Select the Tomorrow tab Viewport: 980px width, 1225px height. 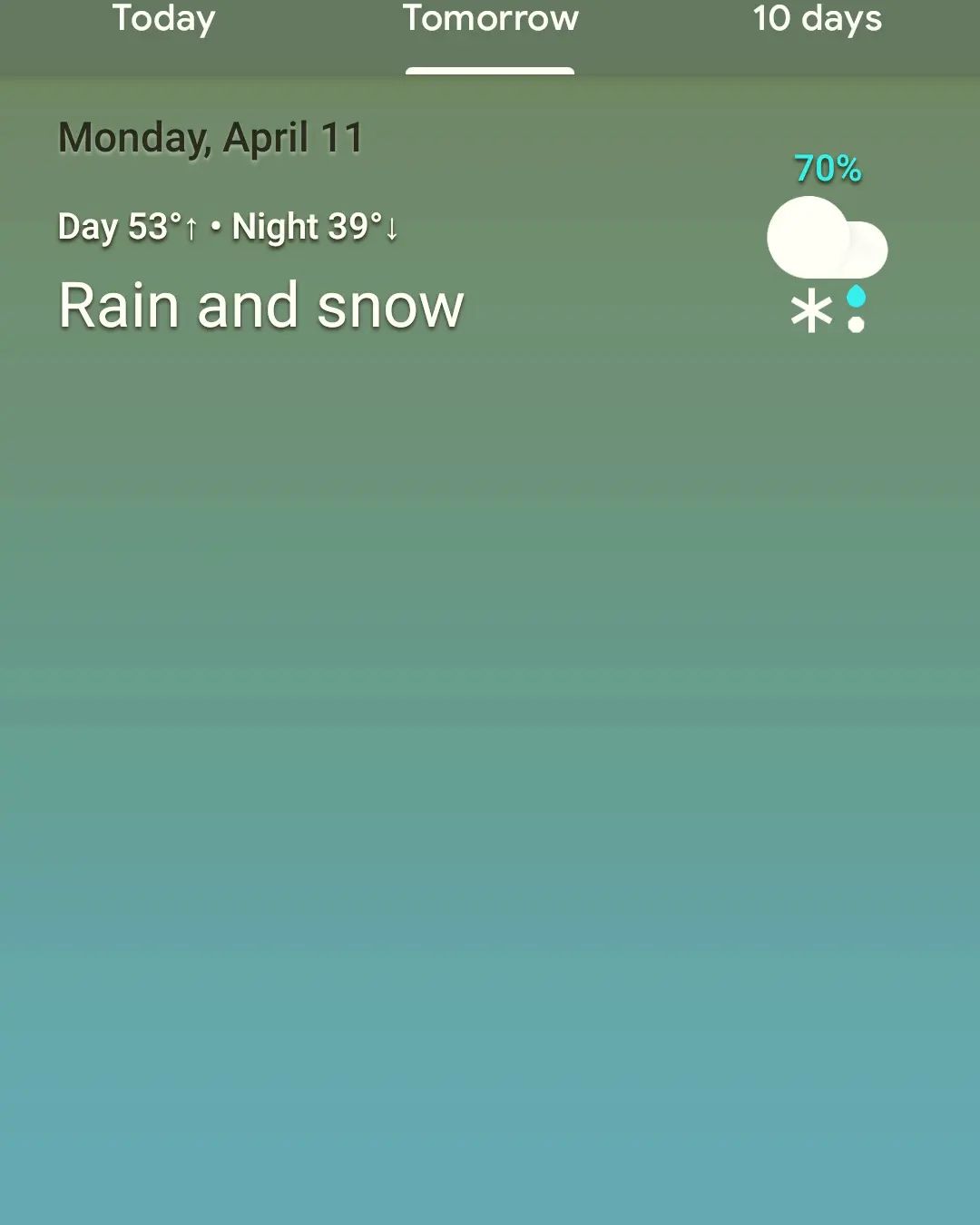click(490, 20)
